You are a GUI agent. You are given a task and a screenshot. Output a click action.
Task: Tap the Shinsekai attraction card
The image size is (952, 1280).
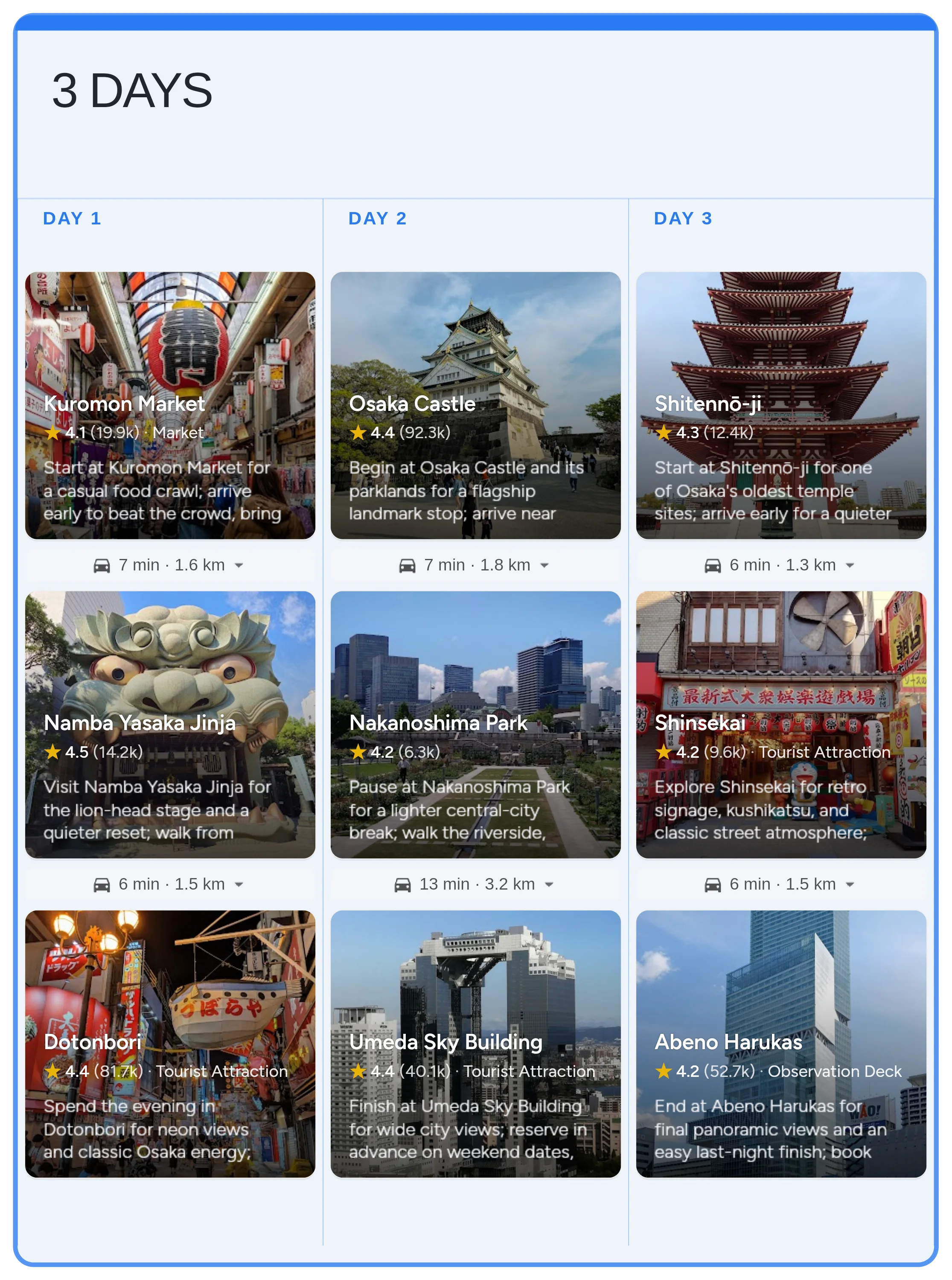[781, 724]
